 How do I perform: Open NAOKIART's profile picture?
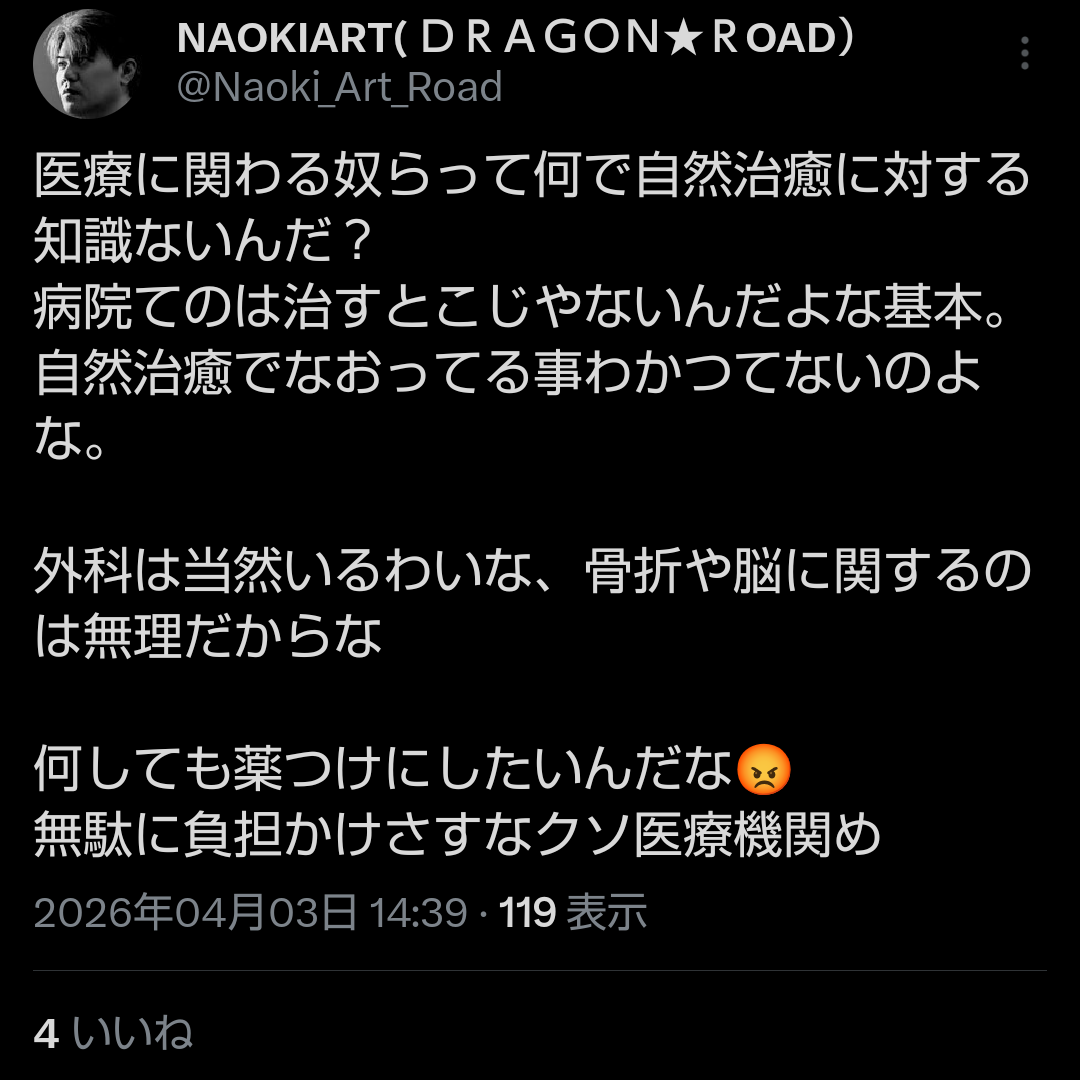point(84,64)
